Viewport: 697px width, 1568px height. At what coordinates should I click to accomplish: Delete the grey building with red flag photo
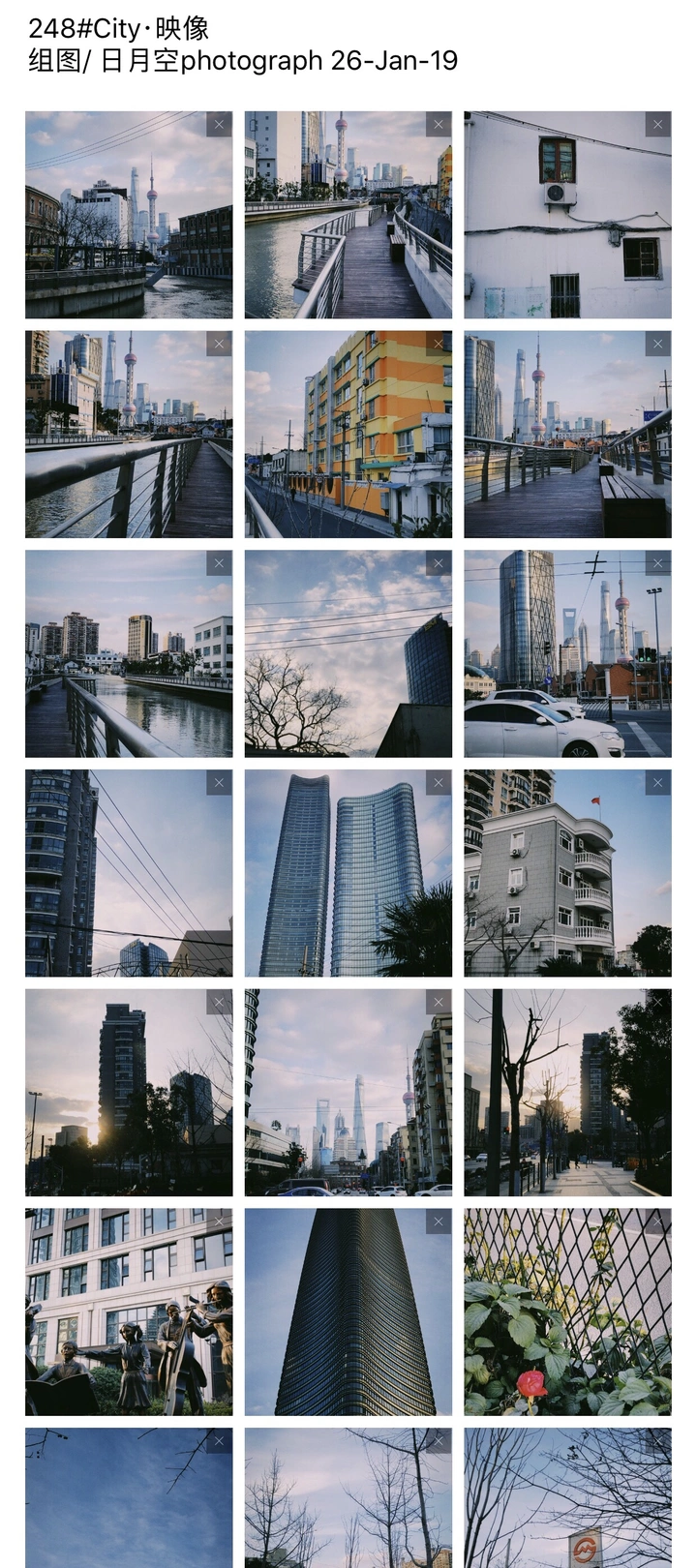coord(658,783)
